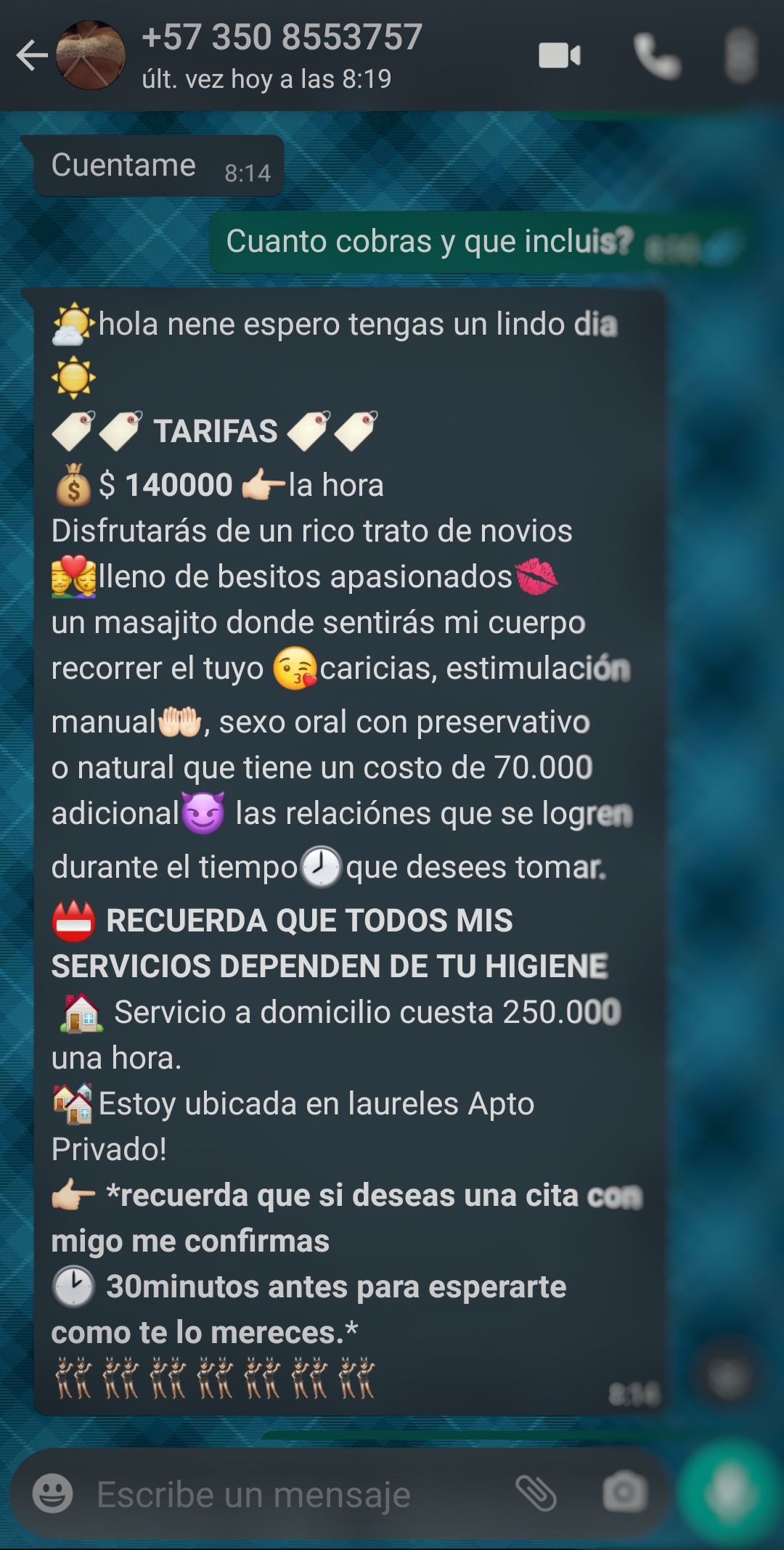Open the contact's profile photo
Screen dimensions: 784x1550
pyautogui.click(x=91, y=55)
